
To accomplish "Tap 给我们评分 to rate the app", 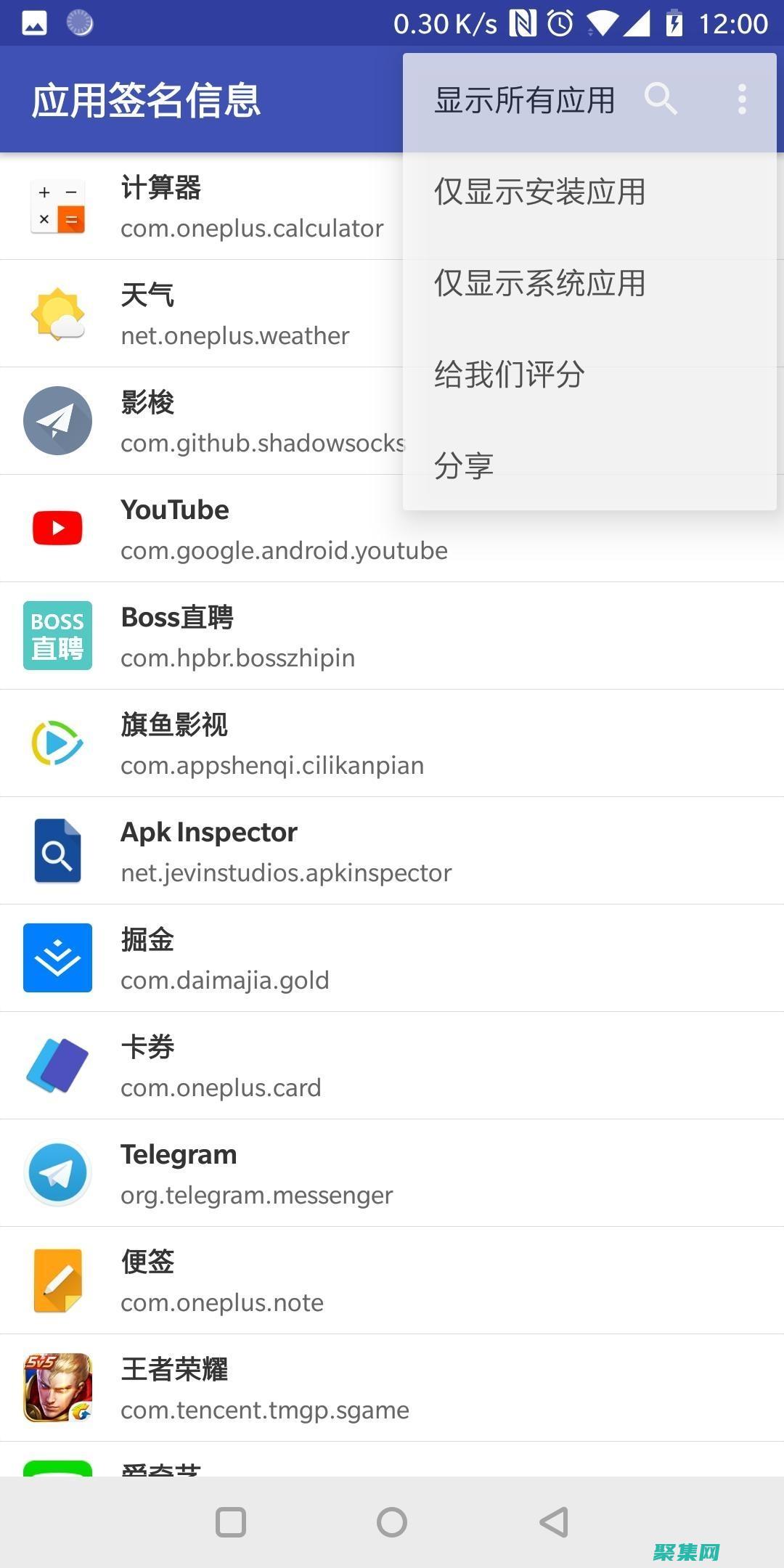I will point(508,375).
